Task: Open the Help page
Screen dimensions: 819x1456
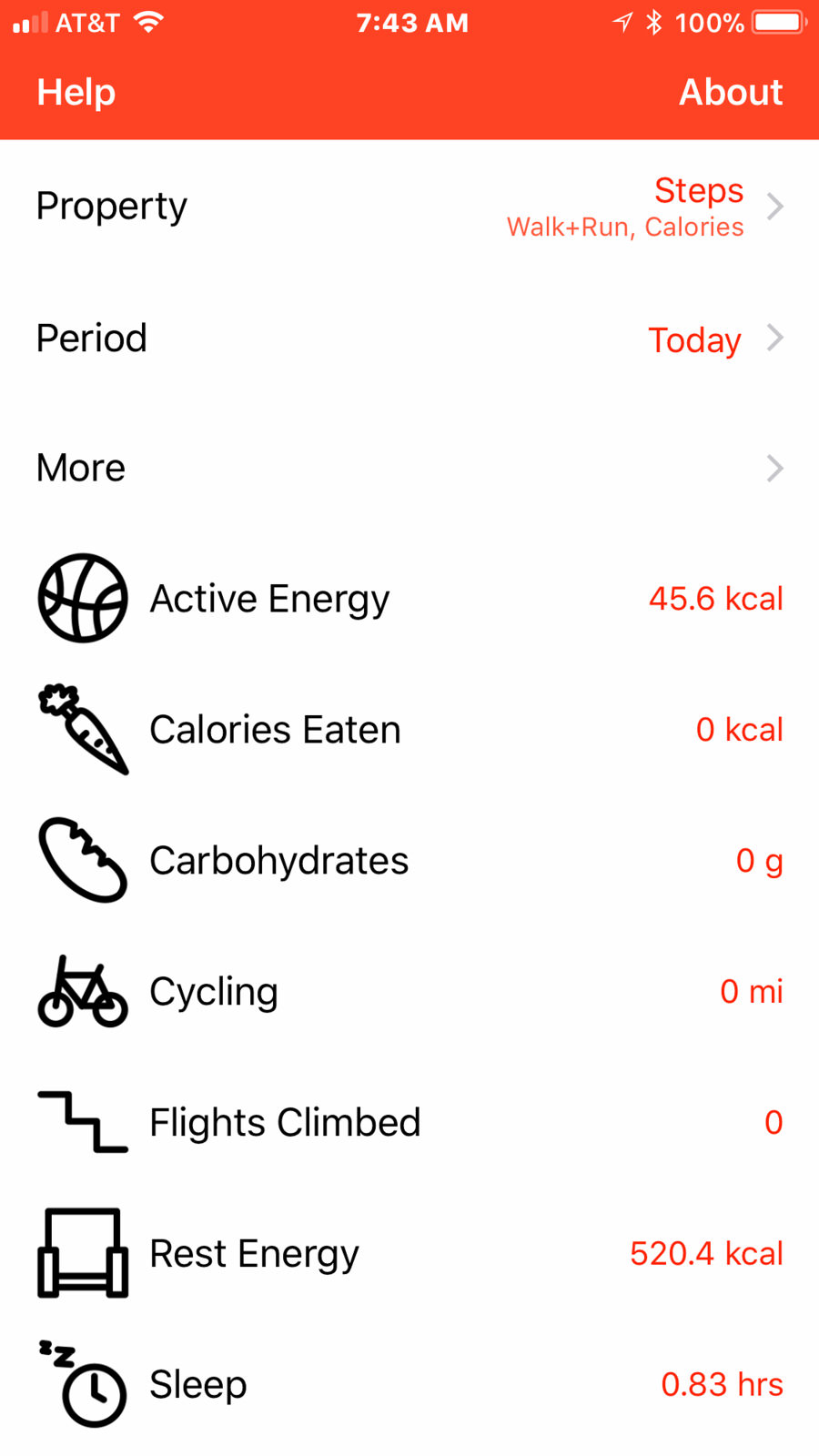Action: [x=76, y=93]
